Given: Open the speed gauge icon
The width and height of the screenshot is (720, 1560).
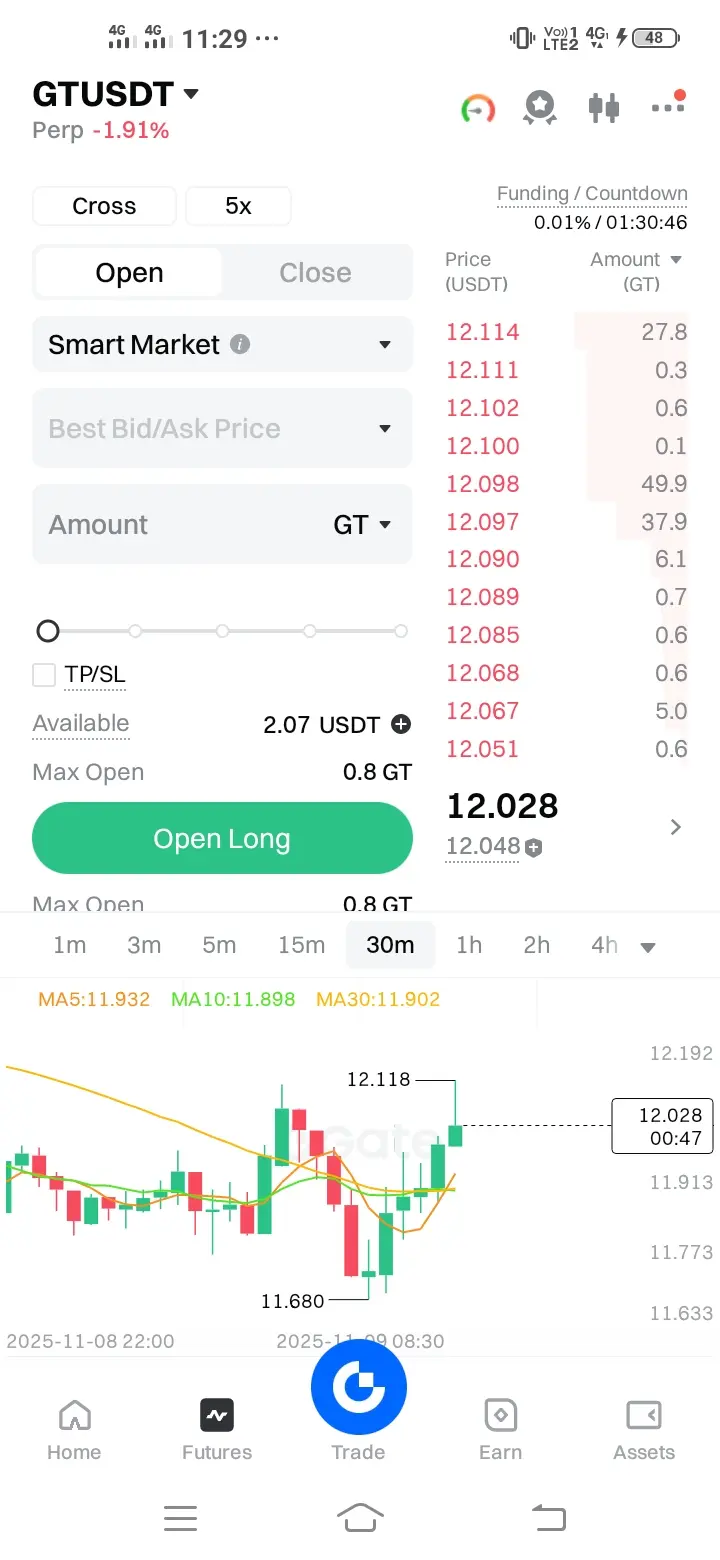Looking at the screenshot, I should [x=478, y=108].
